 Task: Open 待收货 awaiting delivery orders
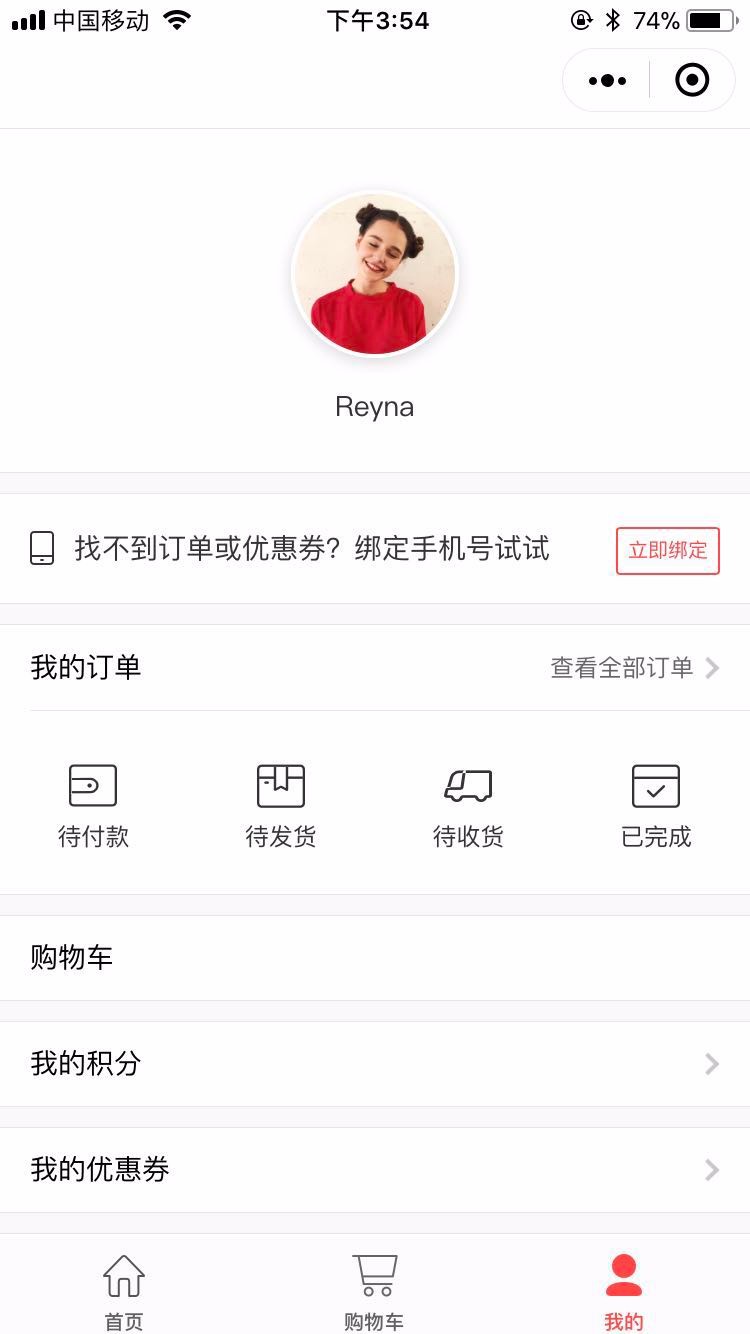point(468,807)
